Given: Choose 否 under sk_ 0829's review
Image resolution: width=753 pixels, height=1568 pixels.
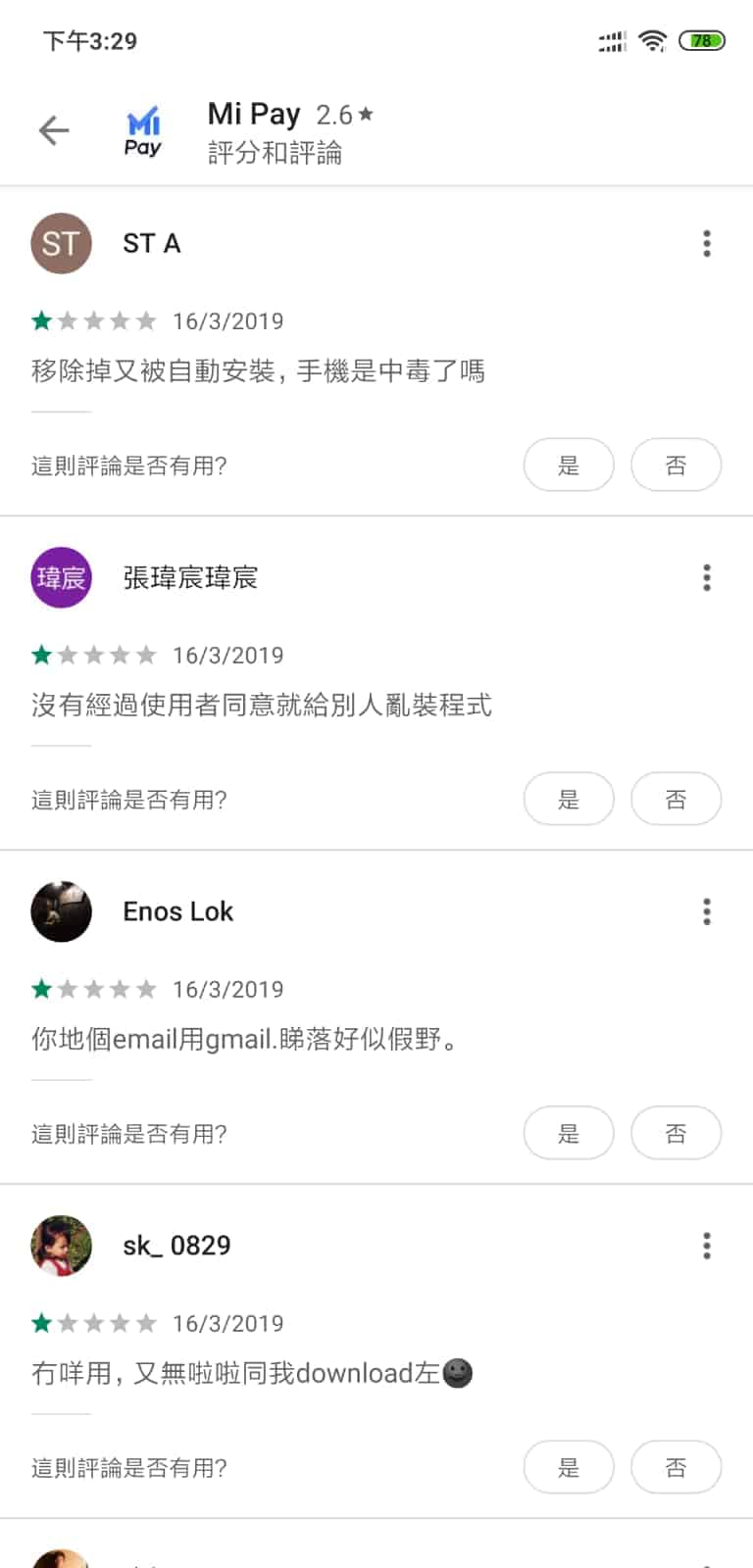Looking at the screenshot, I should (676, 1468).
